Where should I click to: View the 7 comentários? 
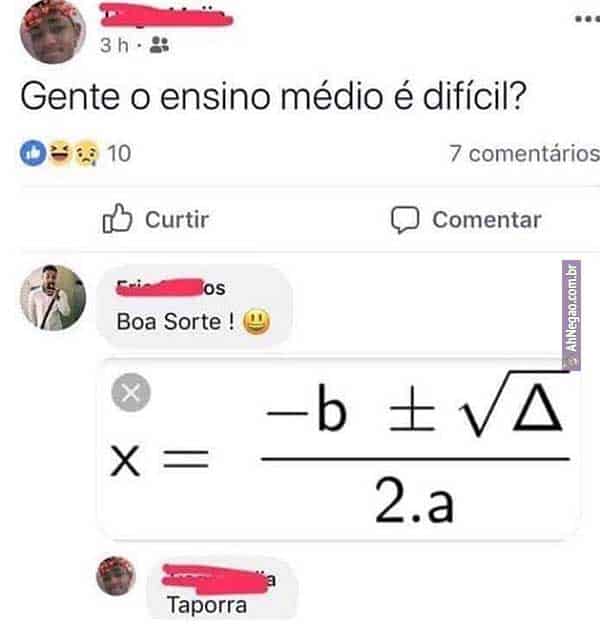tap(524, 154)
